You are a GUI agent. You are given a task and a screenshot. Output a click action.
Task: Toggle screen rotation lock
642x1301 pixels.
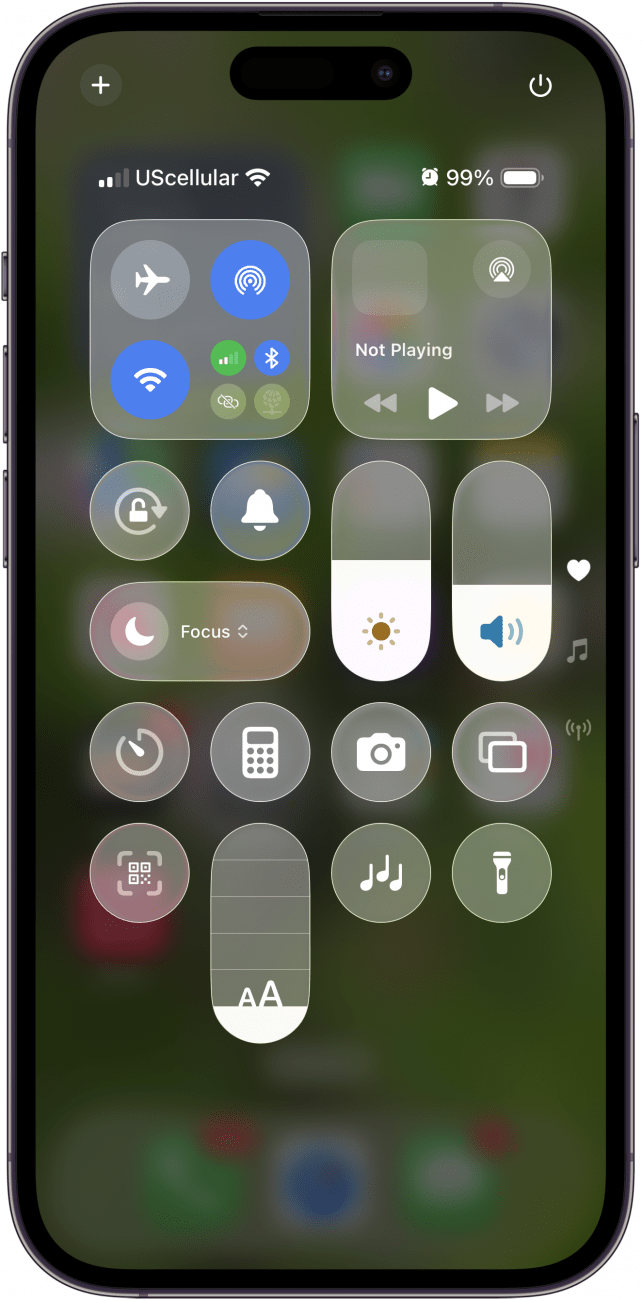139,510
